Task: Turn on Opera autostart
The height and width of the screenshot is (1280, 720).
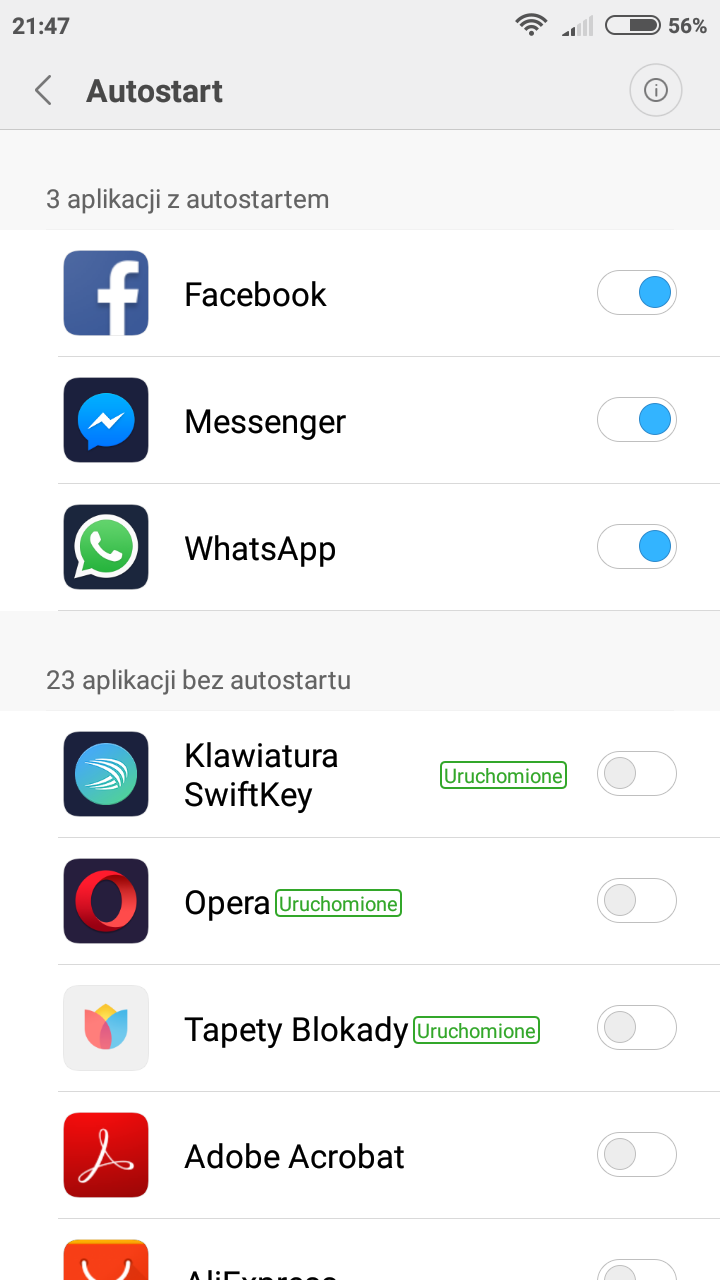Action: (x=636, y=902)
